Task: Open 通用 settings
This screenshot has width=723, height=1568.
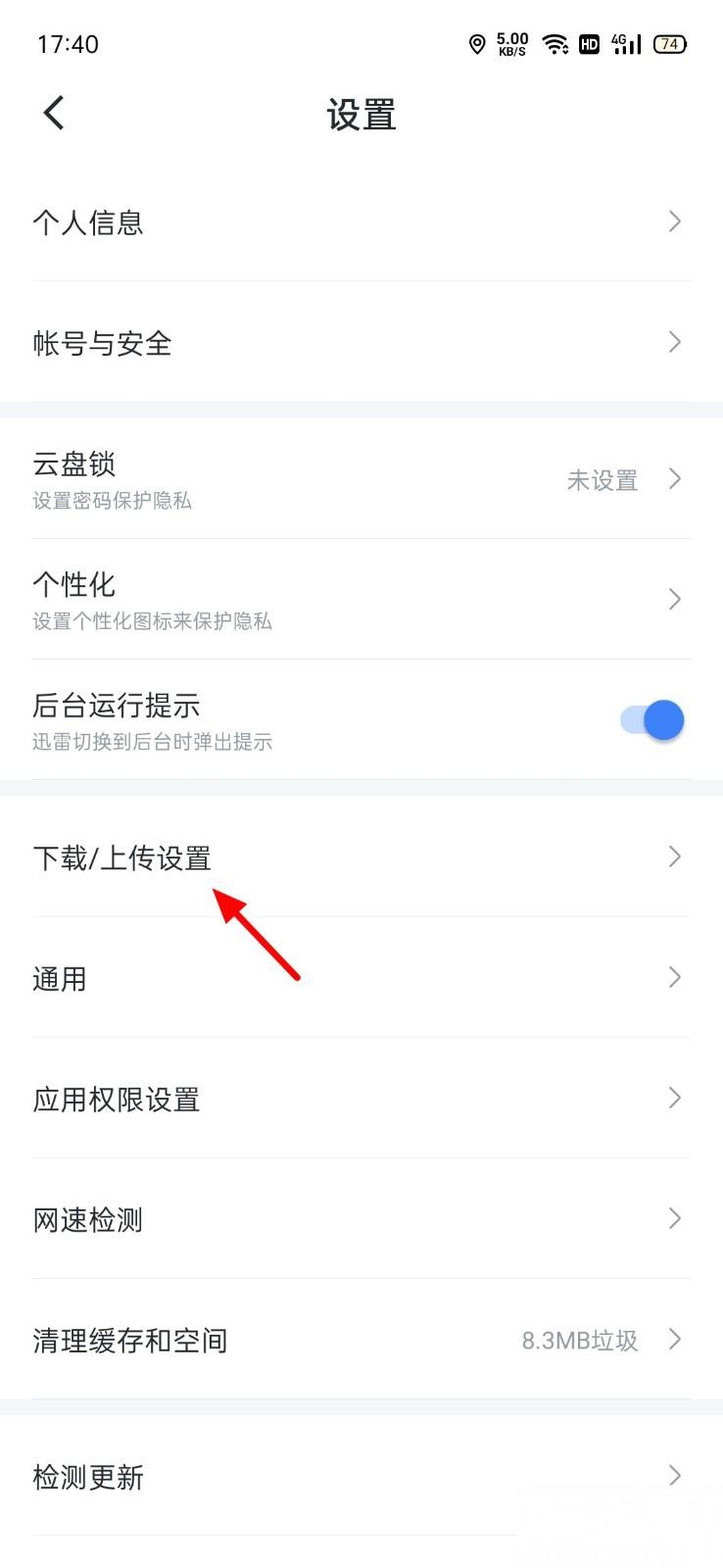Action: coord(361,977)
